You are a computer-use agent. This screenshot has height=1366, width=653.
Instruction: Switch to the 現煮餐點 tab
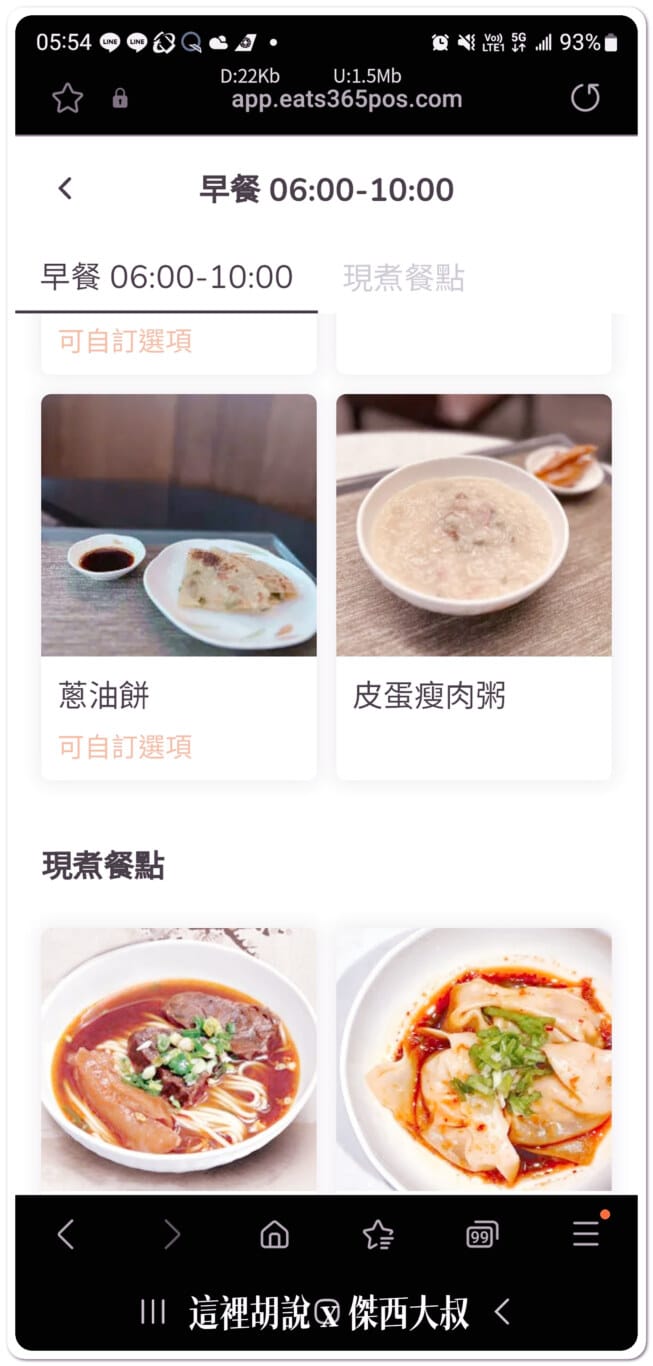click(403, 277)
